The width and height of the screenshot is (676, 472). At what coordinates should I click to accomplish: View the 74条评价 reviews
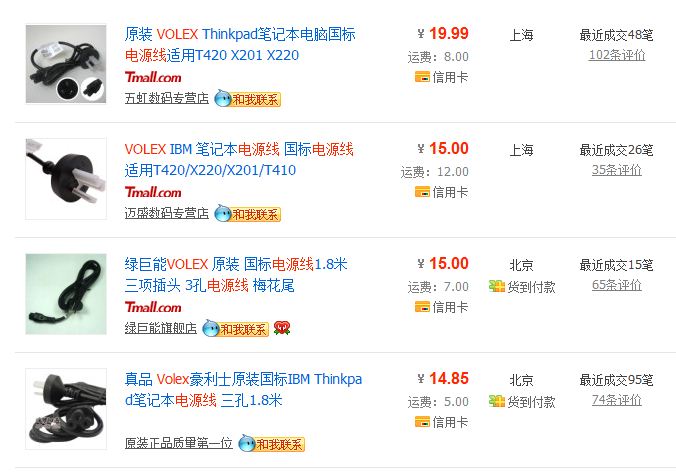[616, 400]
